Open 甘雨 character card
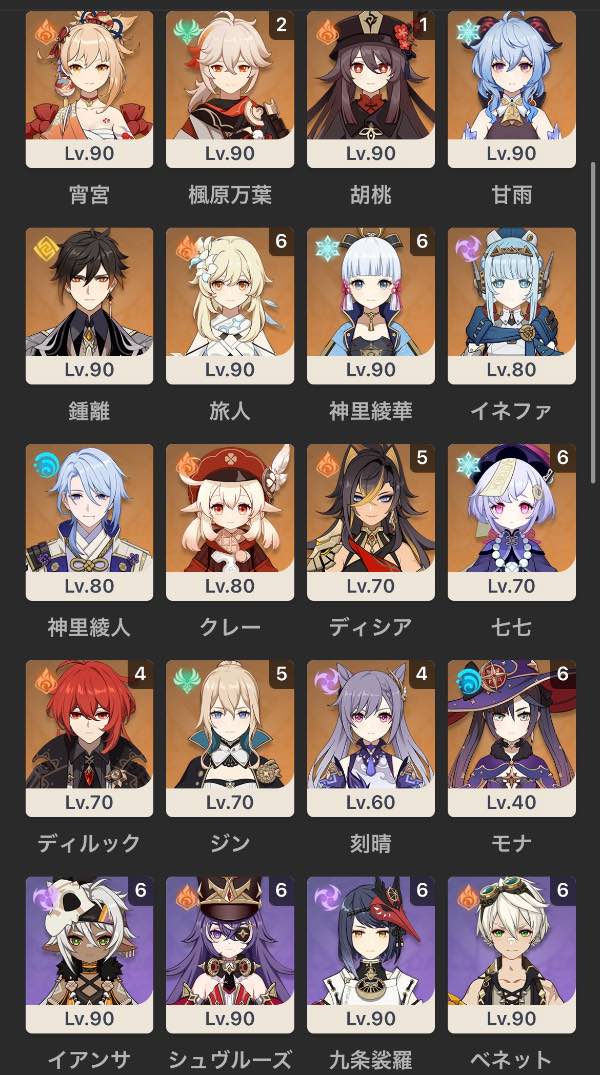600x1075 pixels. coord(512,90)
